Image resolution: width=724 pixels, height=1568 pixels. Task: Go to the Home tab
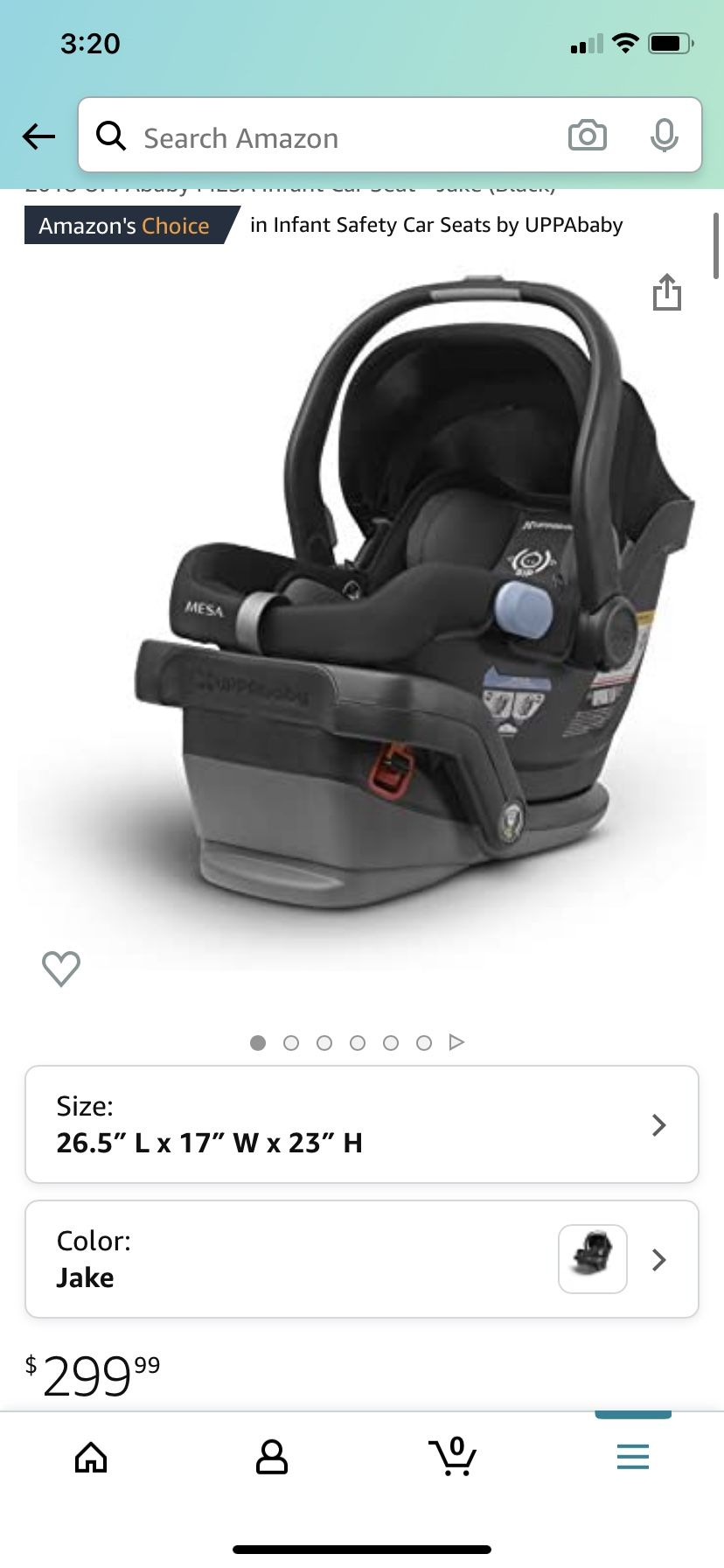click(x=91, y=1457)
